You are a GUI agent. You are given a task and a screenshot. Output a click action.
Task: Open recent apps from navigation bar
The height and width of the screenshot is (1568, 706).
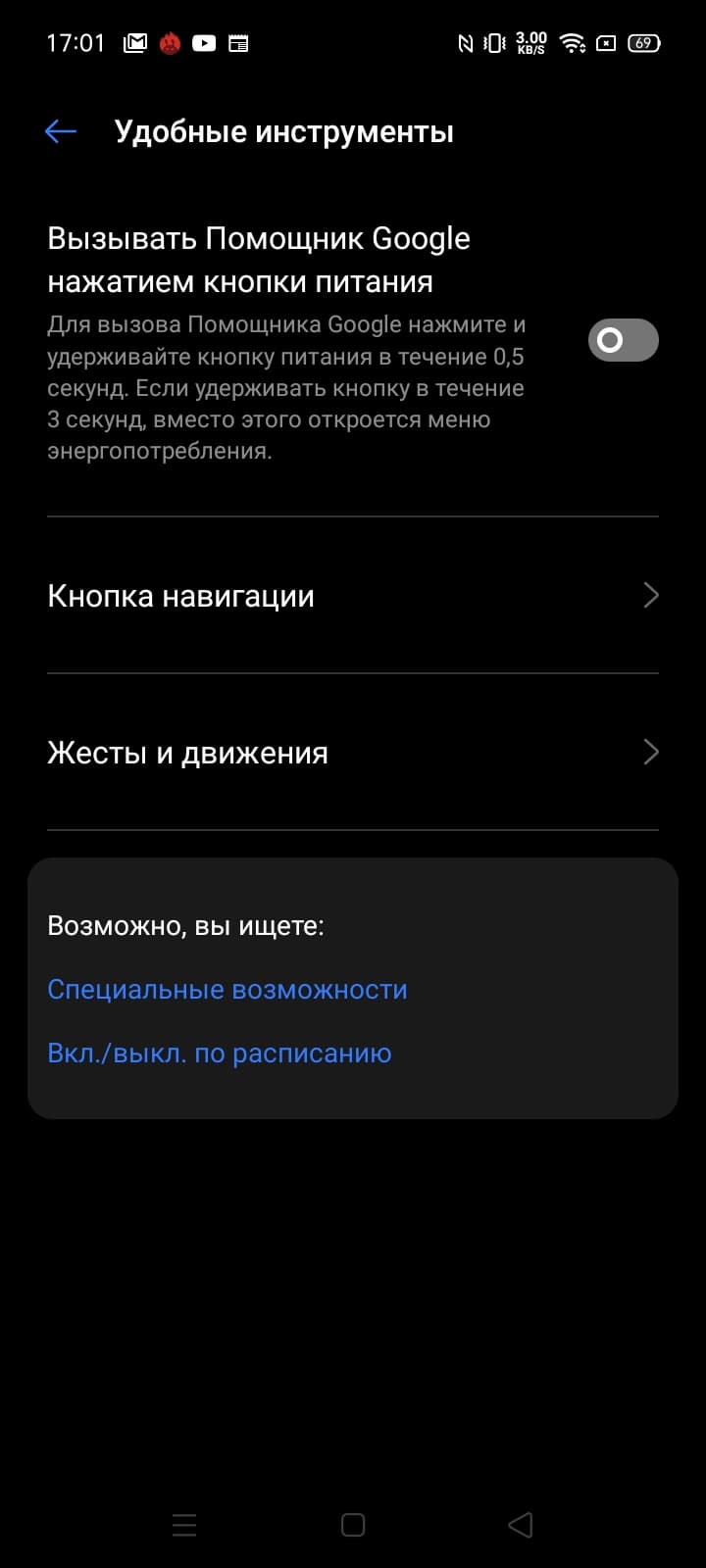point(184,1525)
